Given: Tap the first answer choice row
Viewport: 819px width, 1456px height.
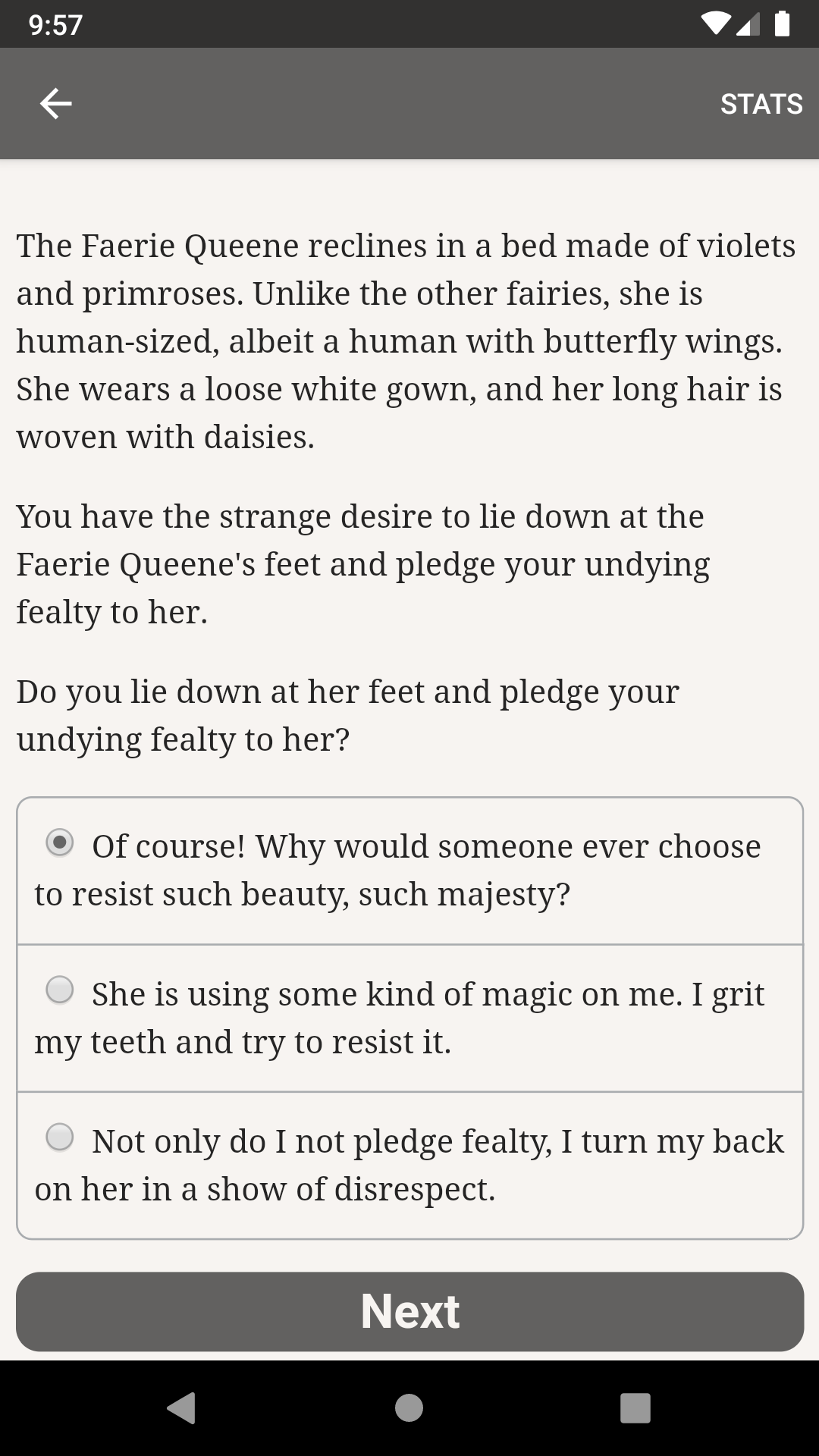Looking at the screenshot, I should (409, 869).
